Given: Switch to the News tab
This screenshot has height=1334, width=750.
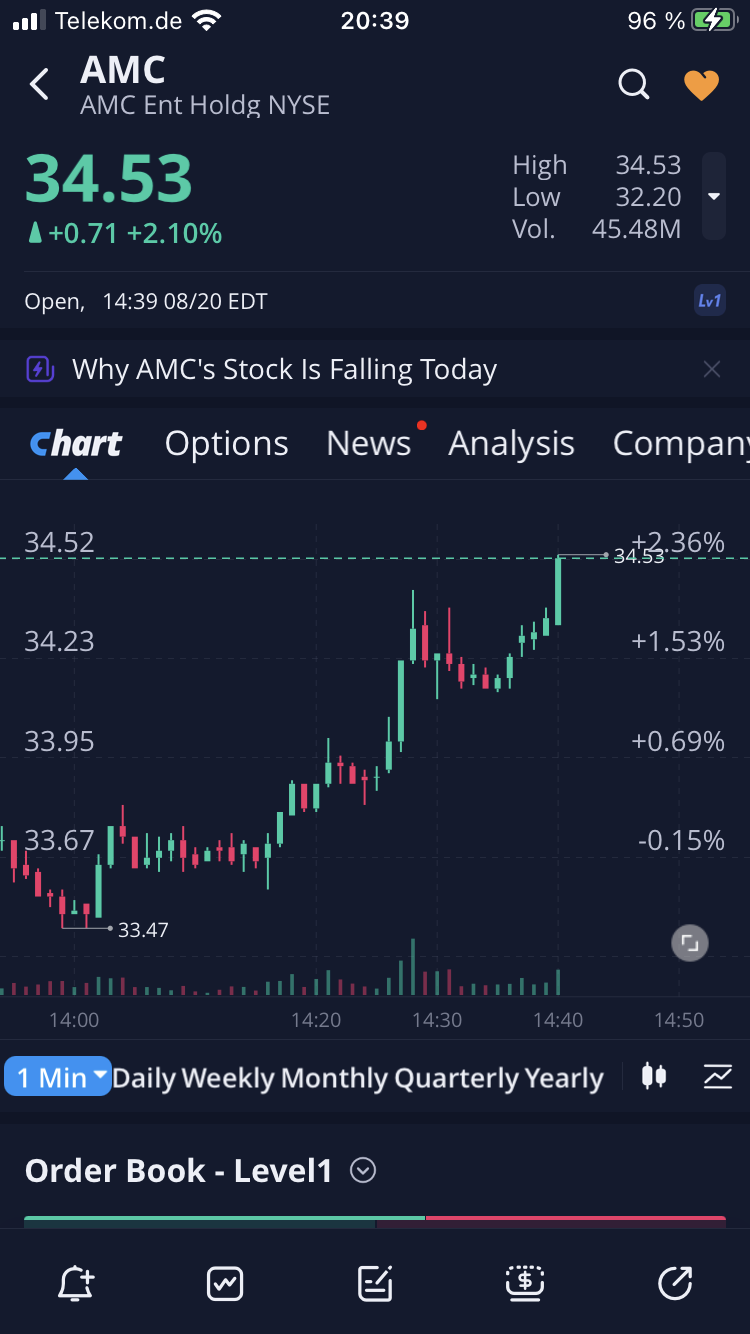Looking at the screenshot, I should click(x=369, y=444).
